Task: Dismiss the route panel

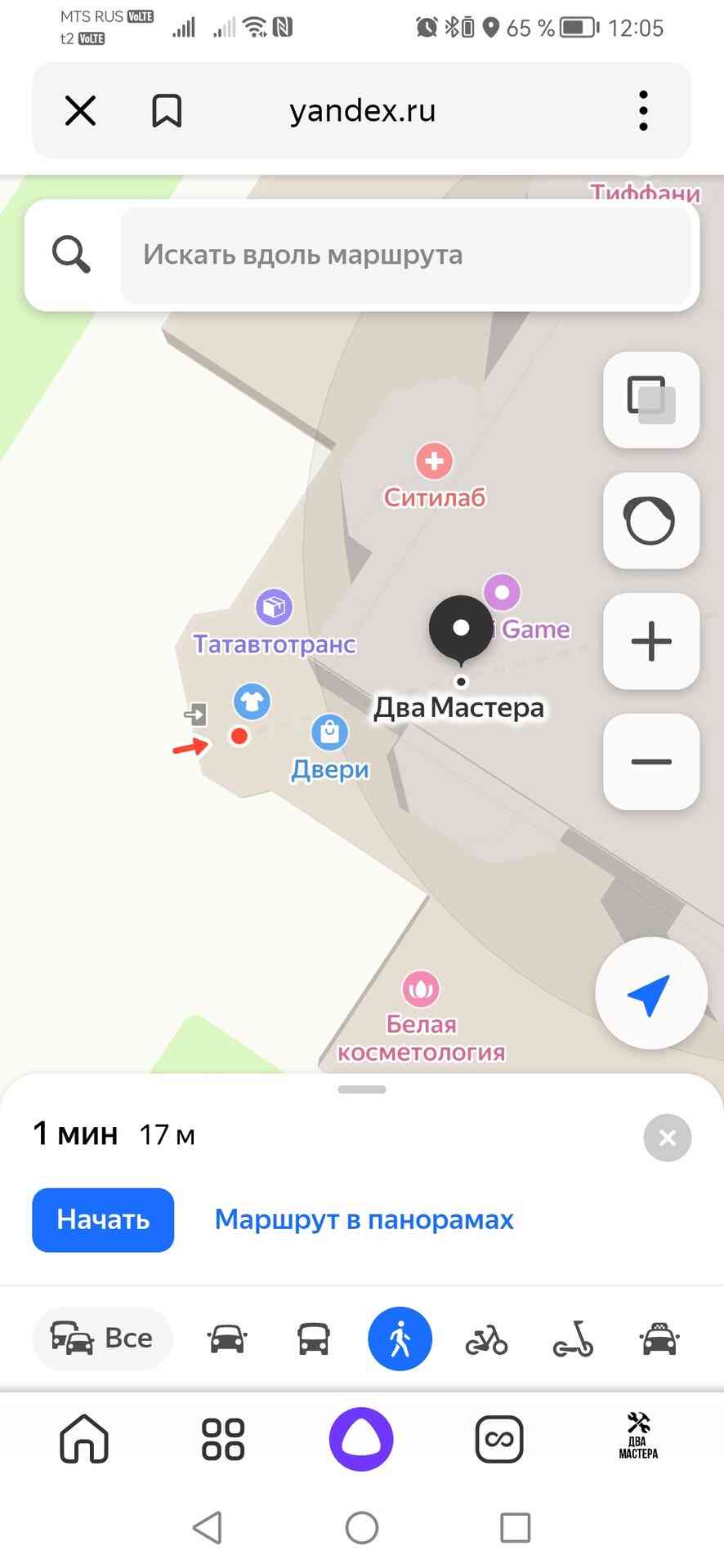Action: click(667, 1138)
